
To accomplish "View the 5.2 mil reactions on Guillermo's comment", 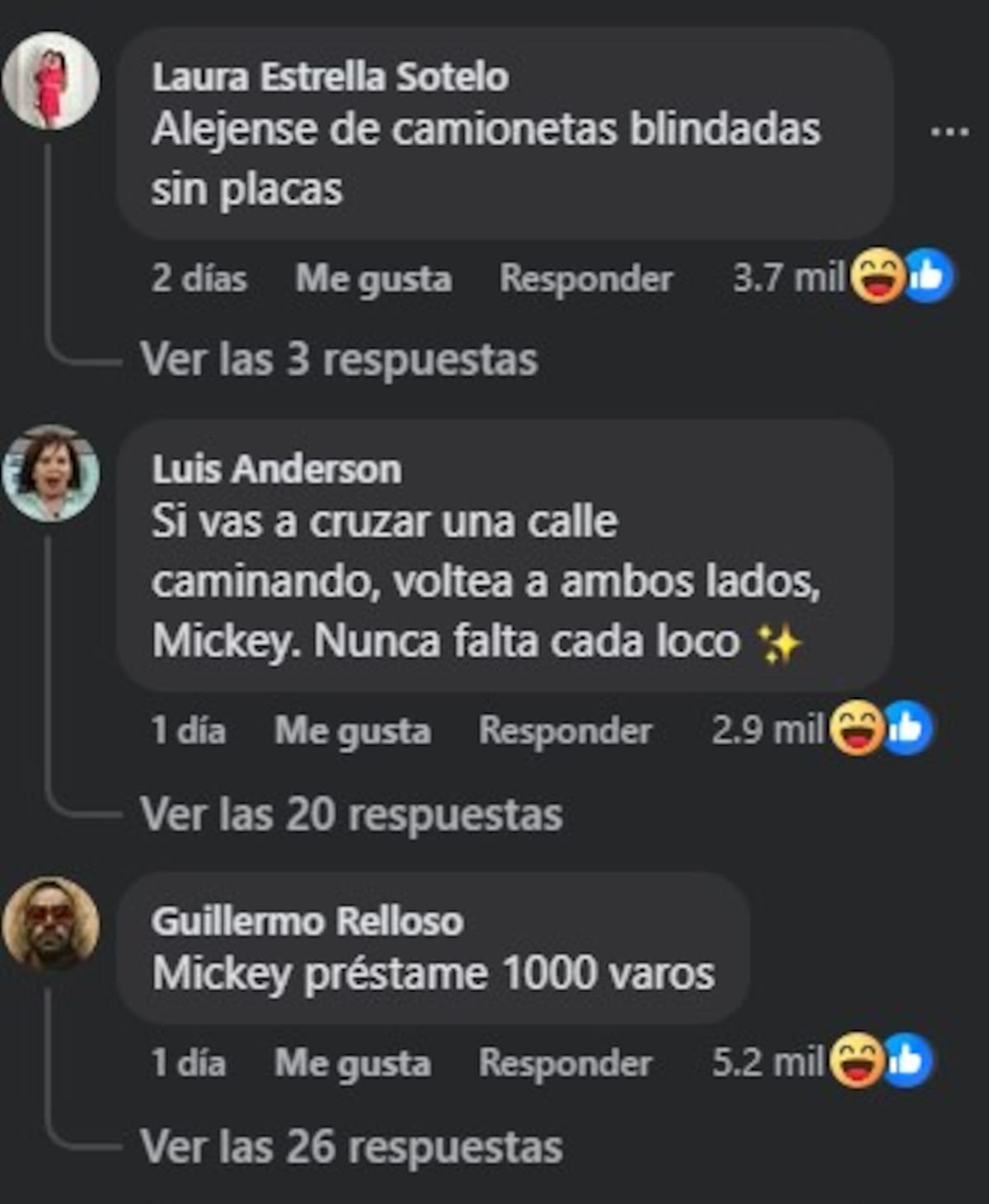I will click(x=820, y=1062).
